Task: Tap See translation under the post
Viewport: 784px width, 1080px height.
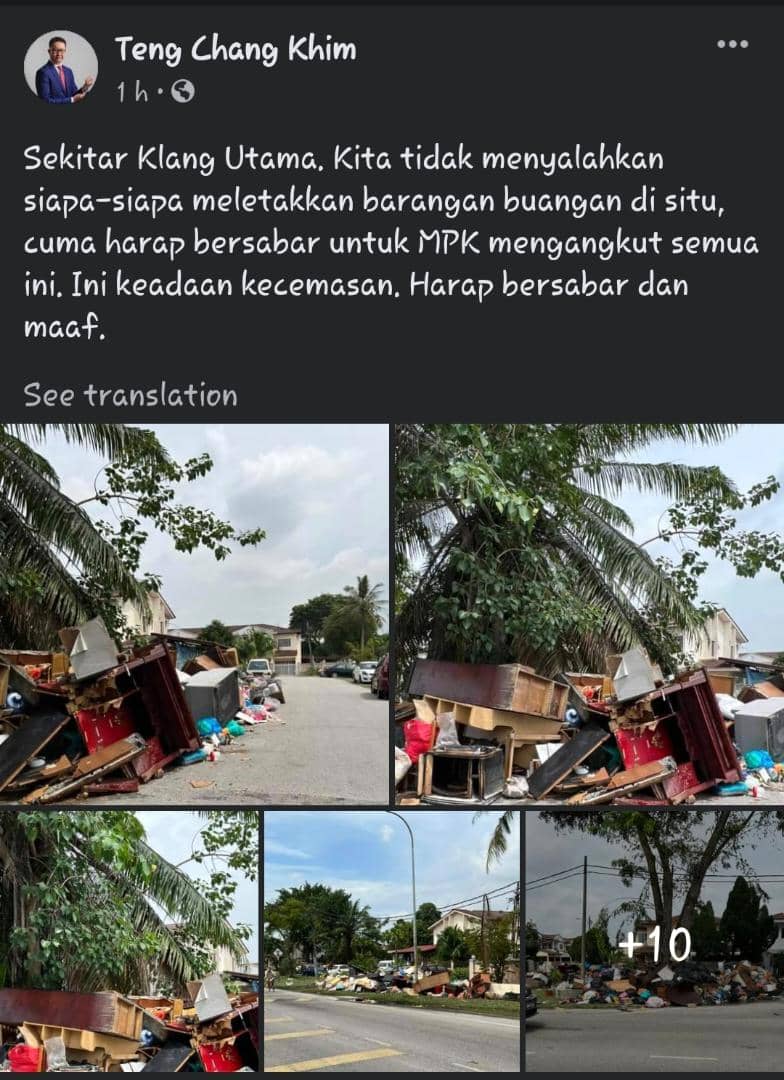Action: coord(130,395)
